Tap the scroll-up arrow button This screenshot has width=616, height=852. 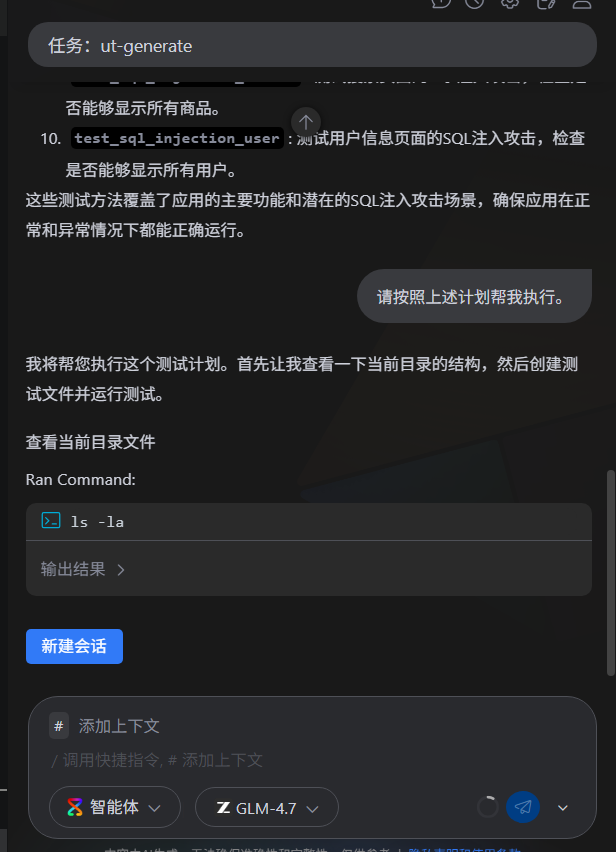306,122
